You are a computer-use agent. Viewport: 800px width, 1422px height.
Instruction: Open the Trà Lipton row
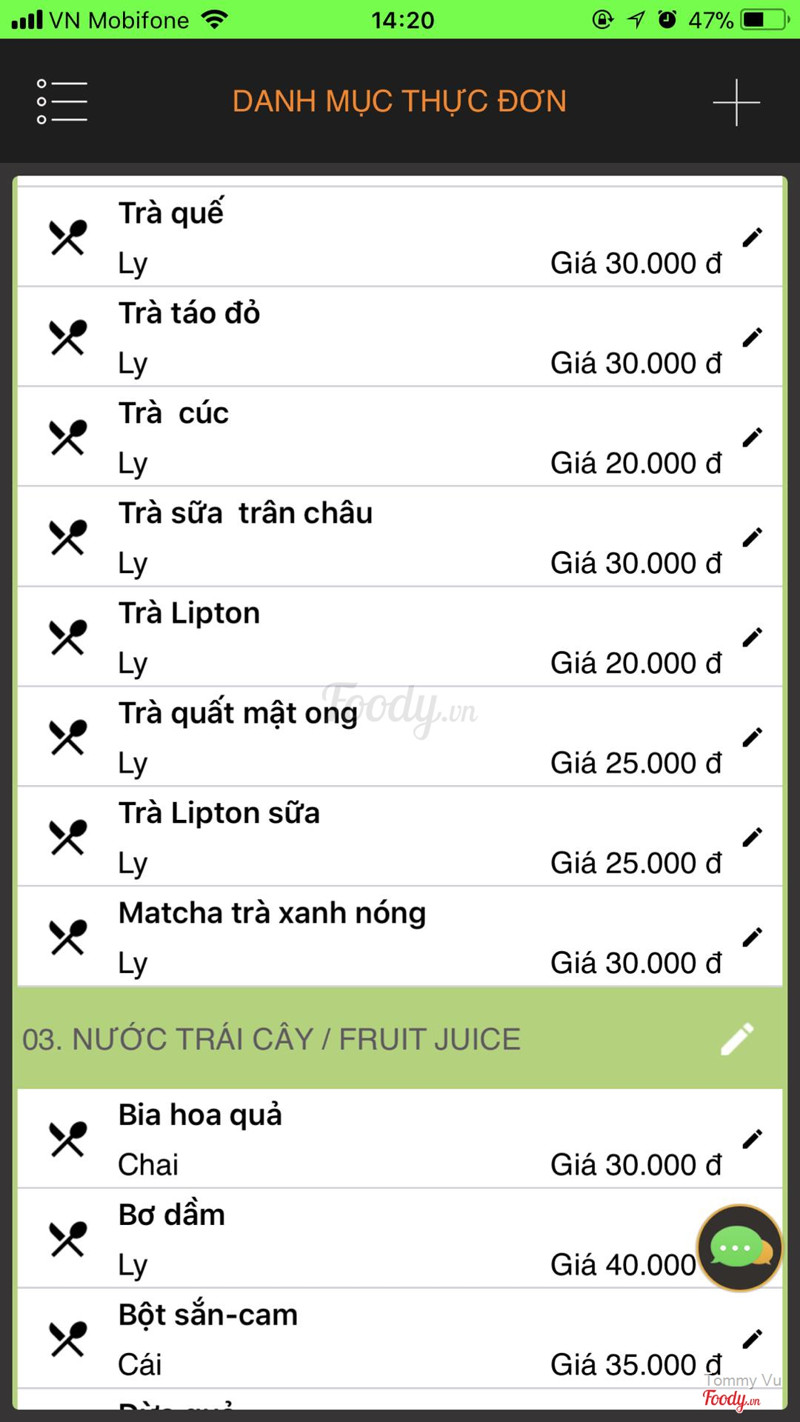400,637
